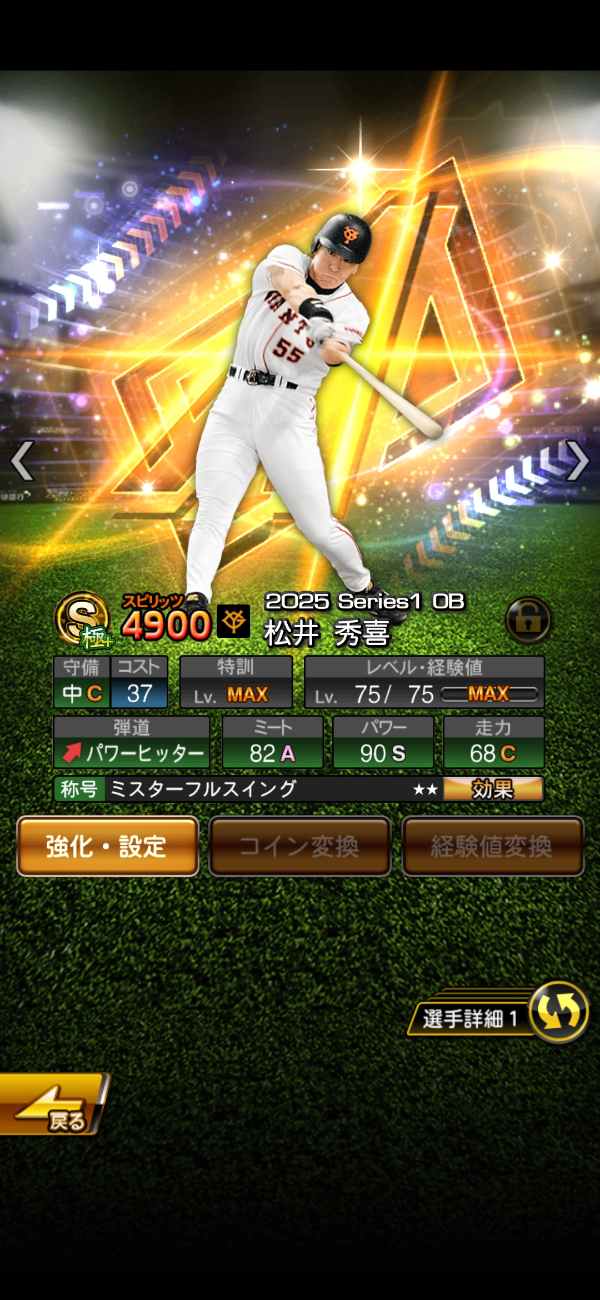
Task: Go back with 戻る button
Action: 52,1106
